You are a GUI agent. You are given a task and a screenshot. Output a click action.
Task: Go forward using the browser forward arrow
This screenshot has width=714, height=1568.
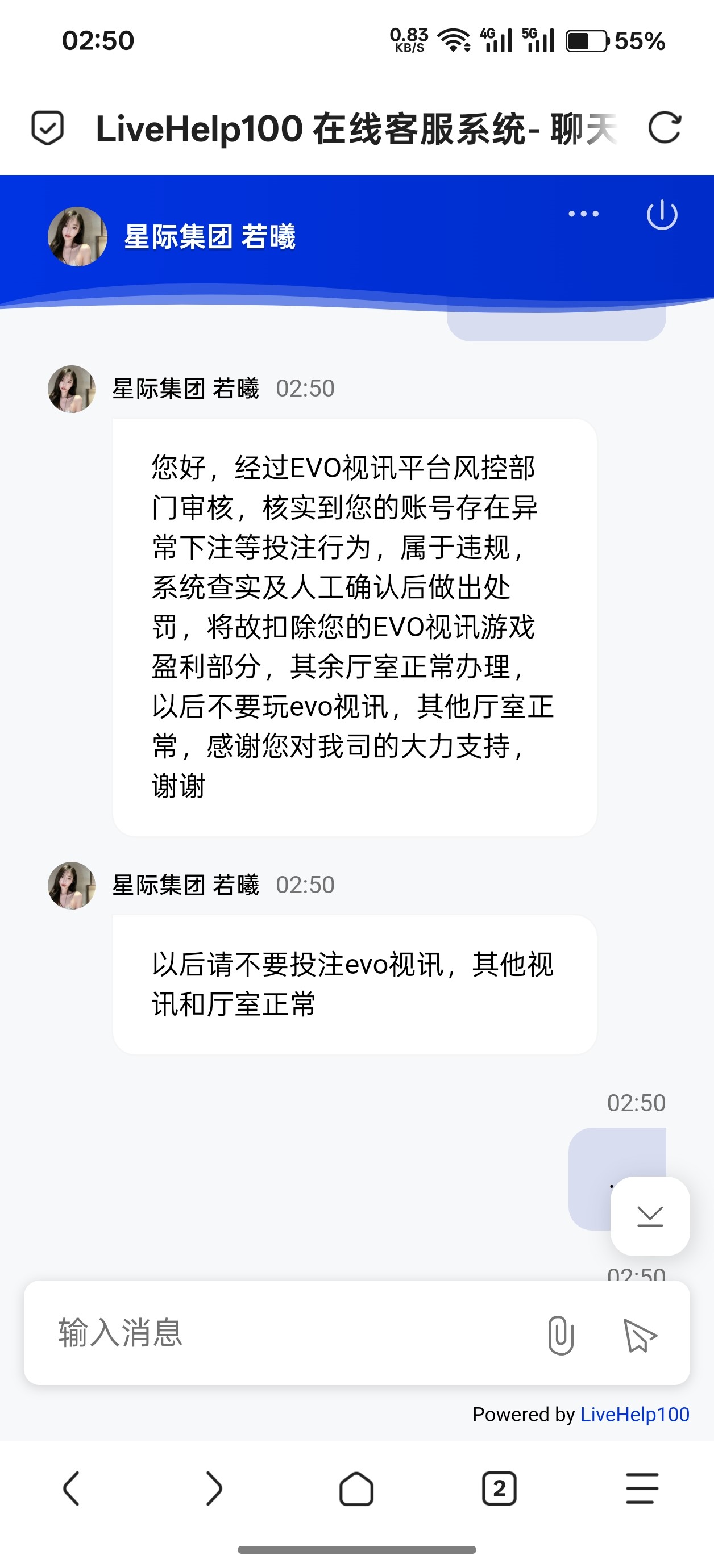[214, 1489]
